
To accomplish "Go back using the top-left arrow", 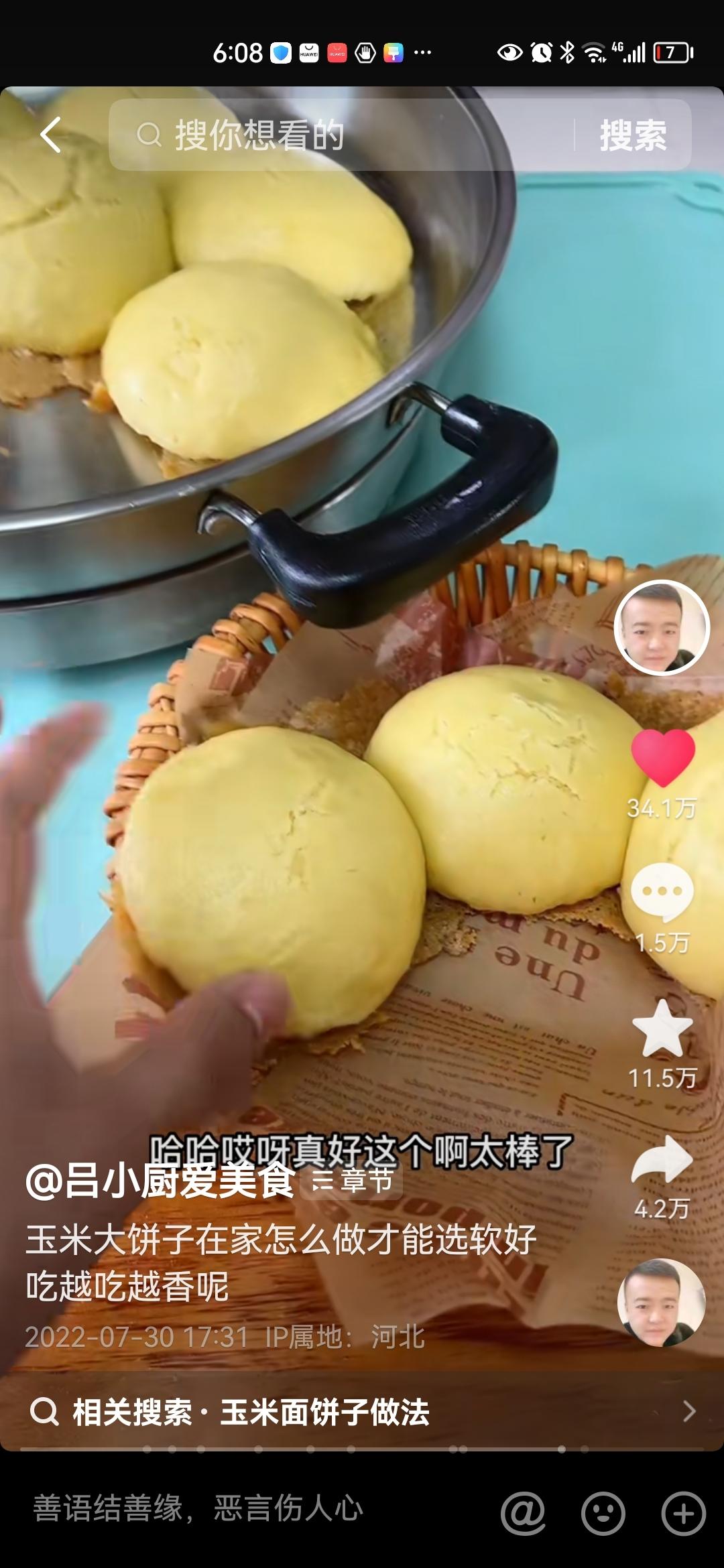I will 51,135.
